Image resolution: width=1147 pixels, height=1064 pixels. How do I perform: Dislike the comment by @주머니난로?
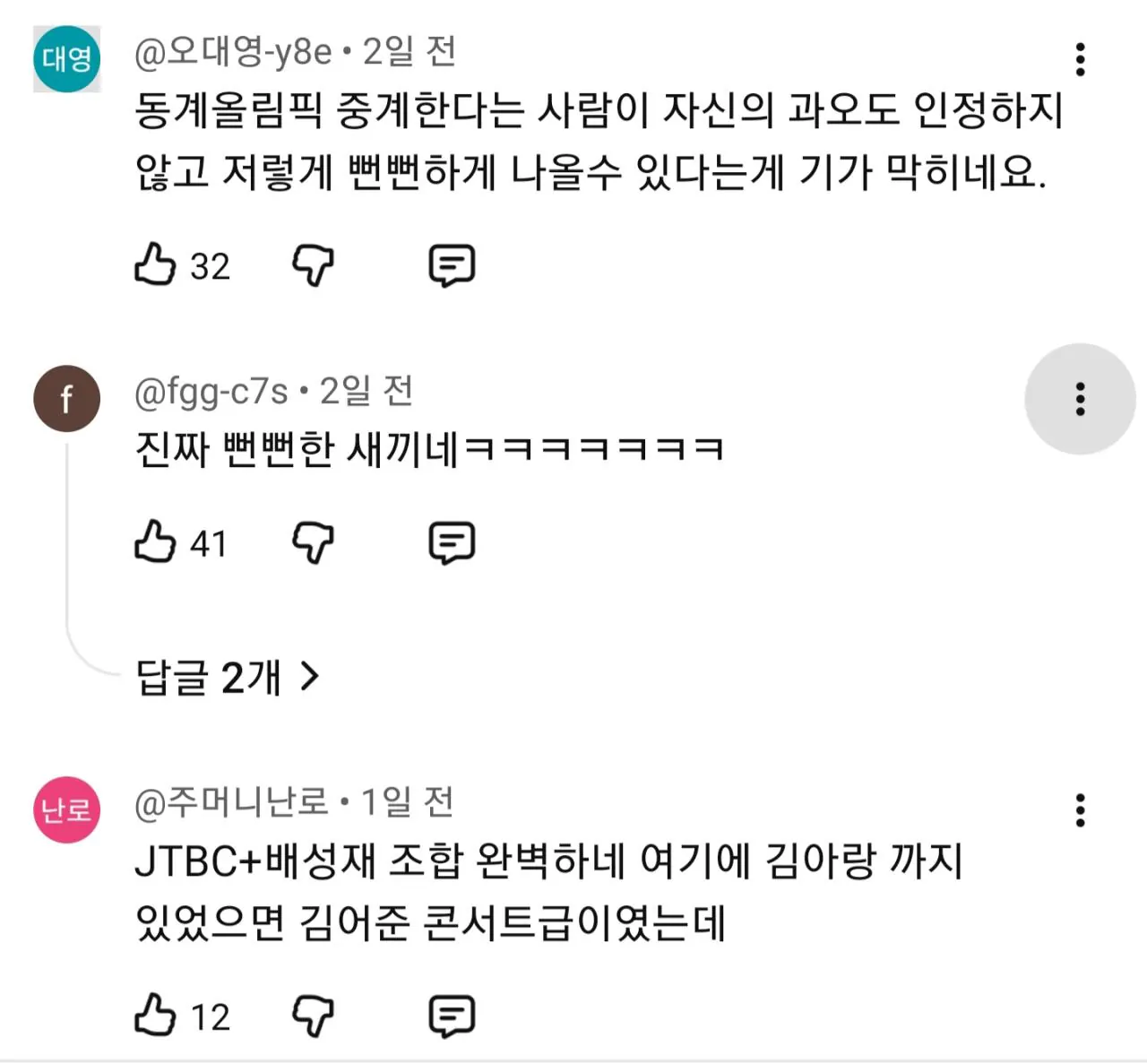[x=313, y=1016]
